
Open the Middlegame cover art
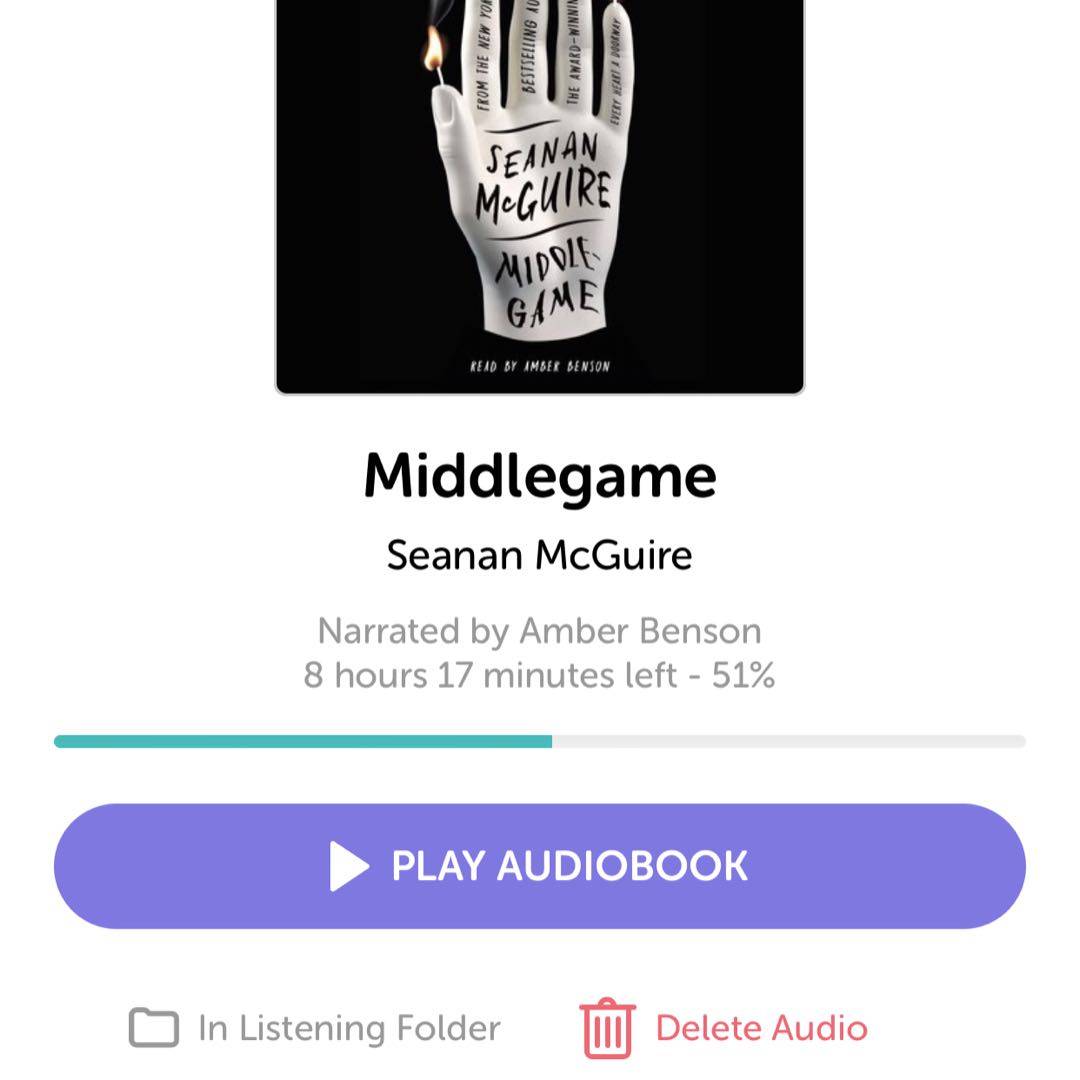pyautogui.click(x=540, y=195)
